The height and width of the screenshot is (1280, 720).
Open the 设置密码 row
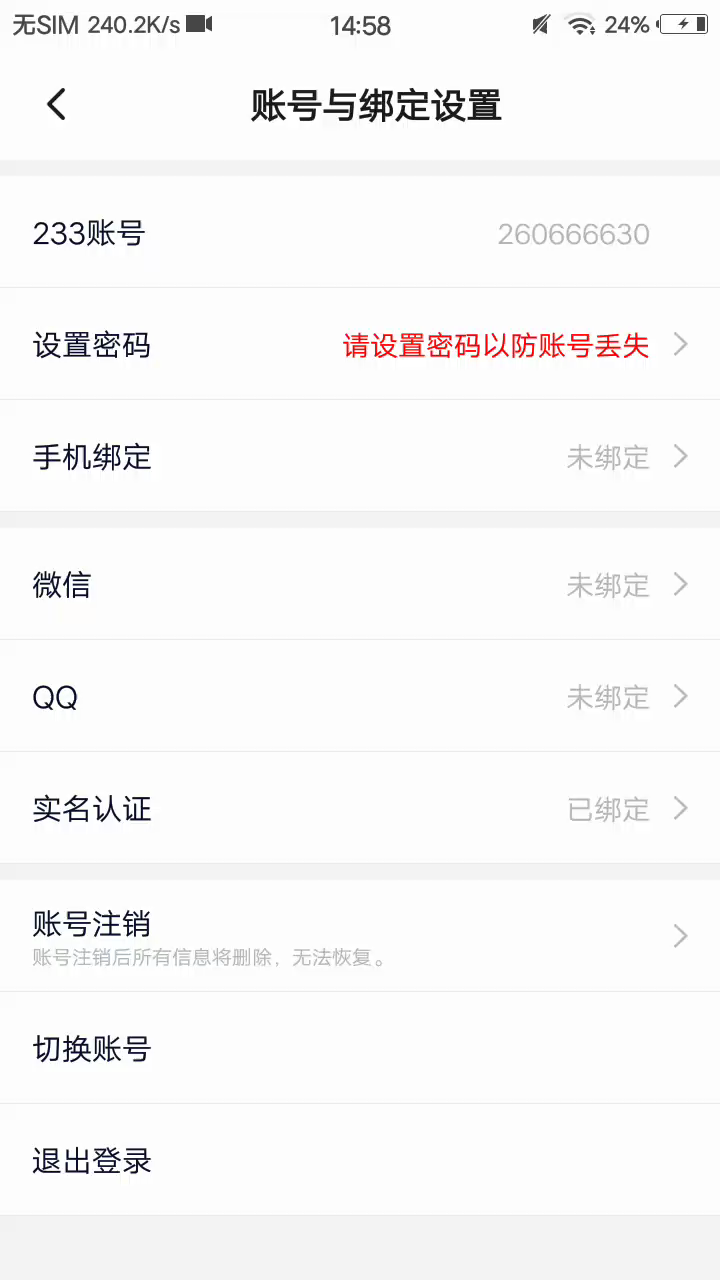[x=360, y=345]
